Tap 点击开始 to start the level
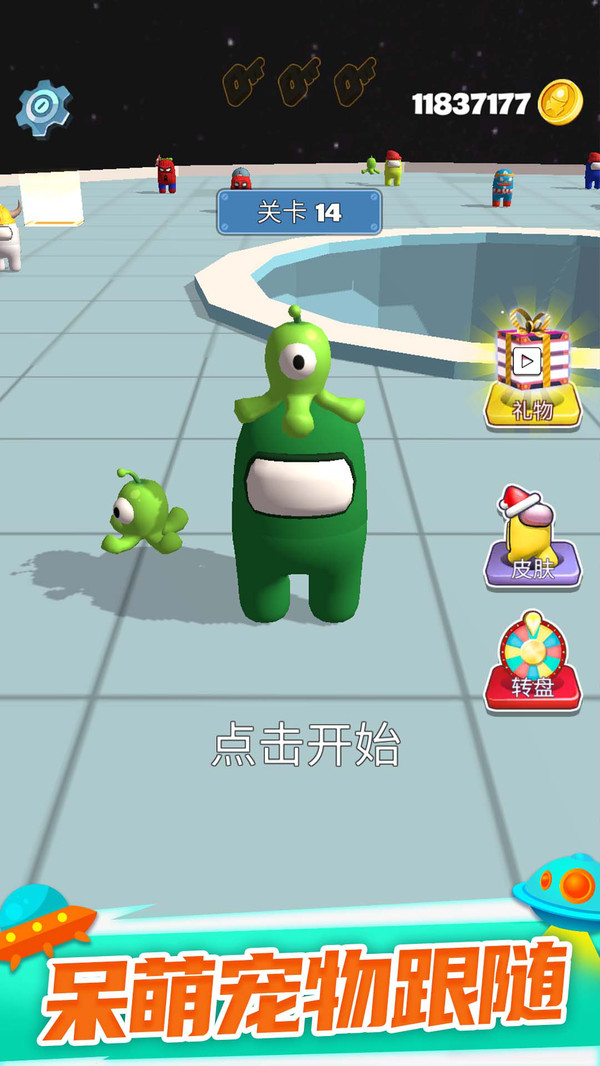The height and width of the screenshot is (1066, 600). (306, 746)
